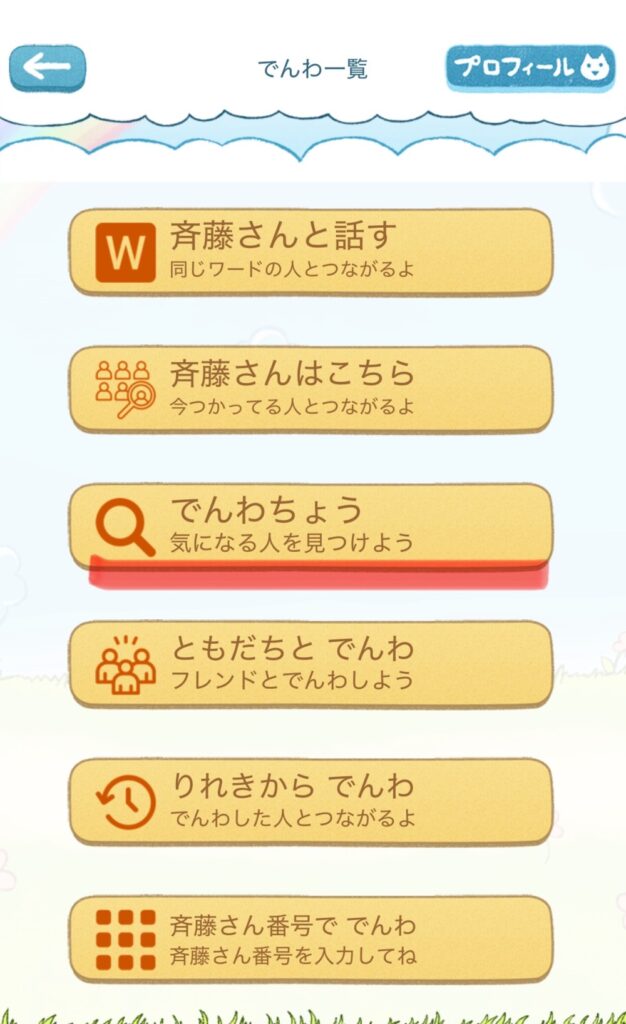
Task: Open りれきから でんわ call history
Action: (x=310, y=801)
